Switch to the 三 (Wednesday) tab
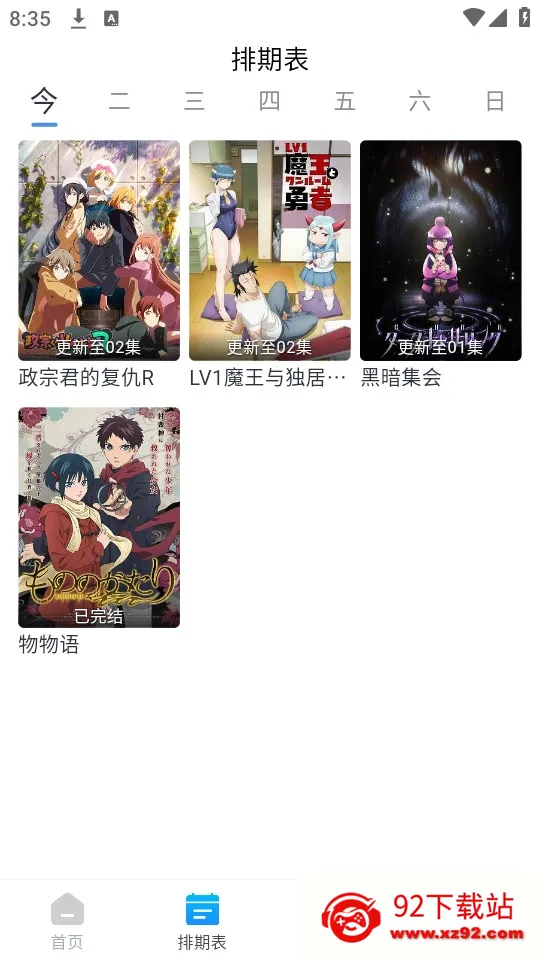 (x=194, y=102)
